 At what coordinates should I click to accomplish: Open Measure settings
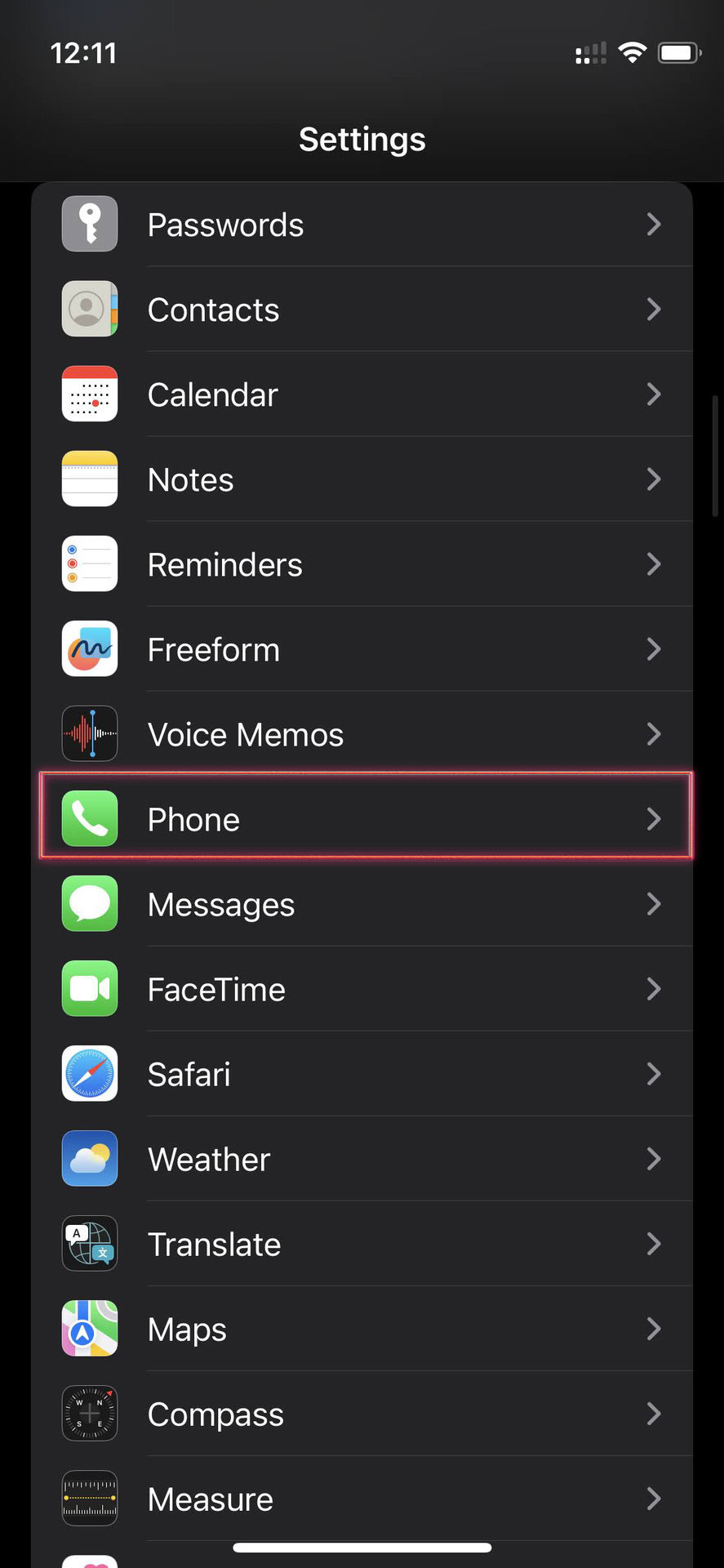pos(362,1499)
